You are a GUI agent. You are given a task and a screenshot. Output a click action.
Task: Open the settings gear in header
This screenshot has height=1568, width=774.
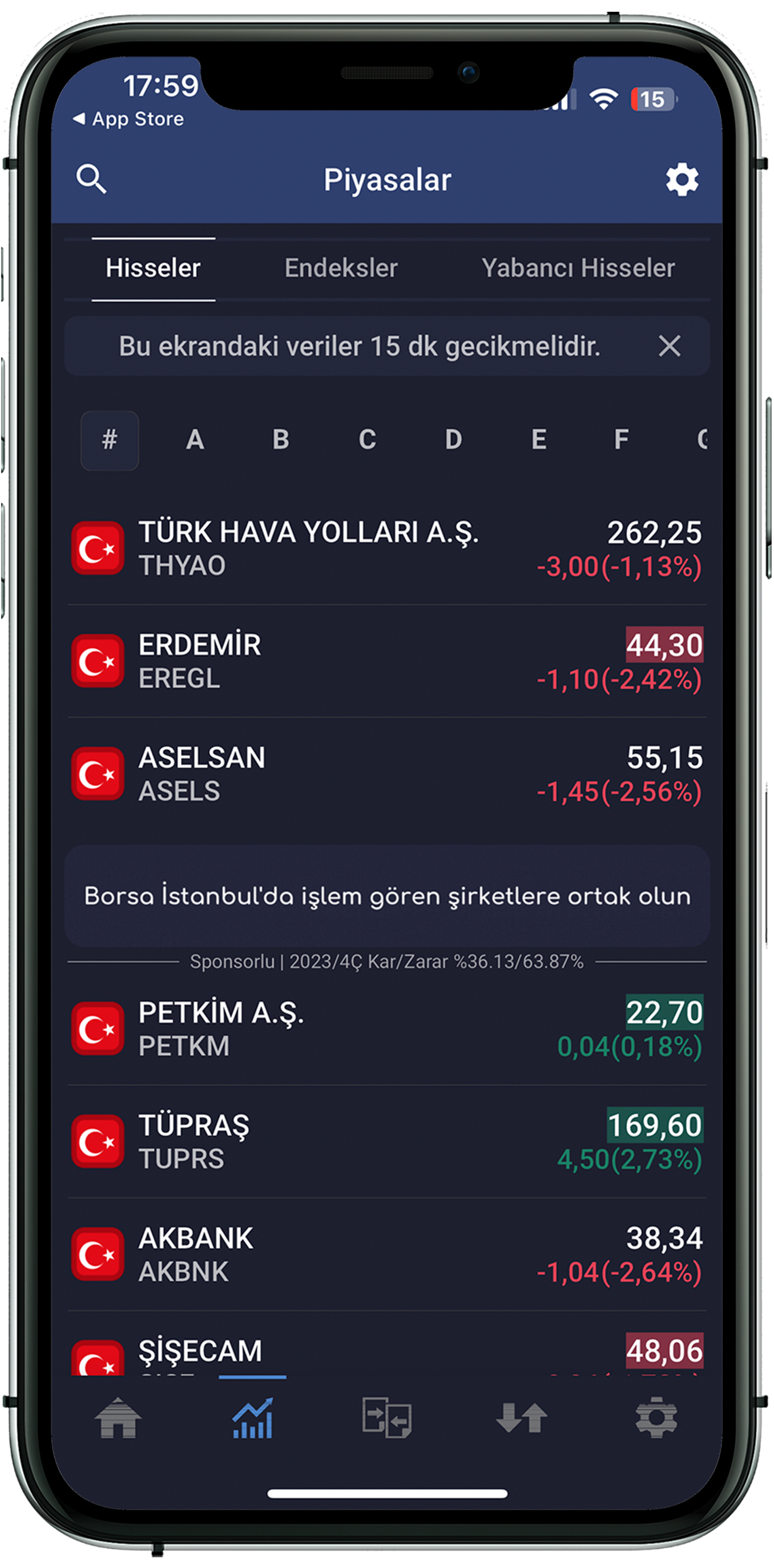(682, 179)
